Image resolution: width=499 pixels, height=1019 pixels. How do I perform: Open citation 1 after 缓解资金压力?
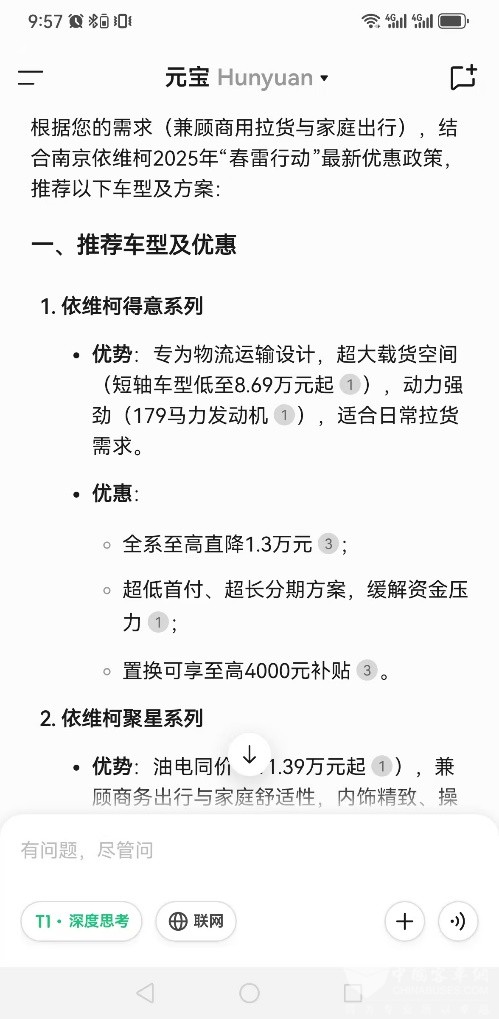[x=158, y=623]
